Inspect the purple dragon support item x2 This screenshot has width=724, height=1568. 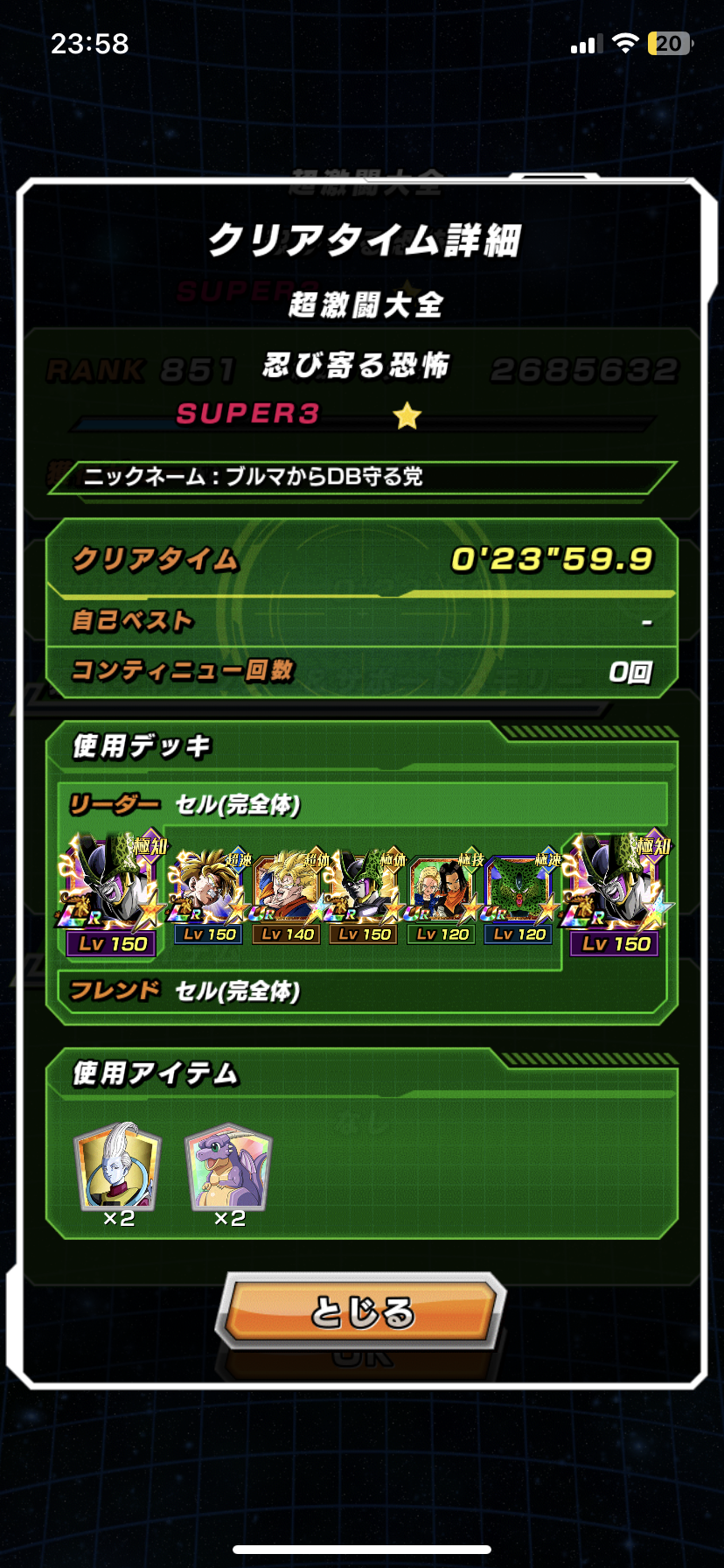(229, 1174)
